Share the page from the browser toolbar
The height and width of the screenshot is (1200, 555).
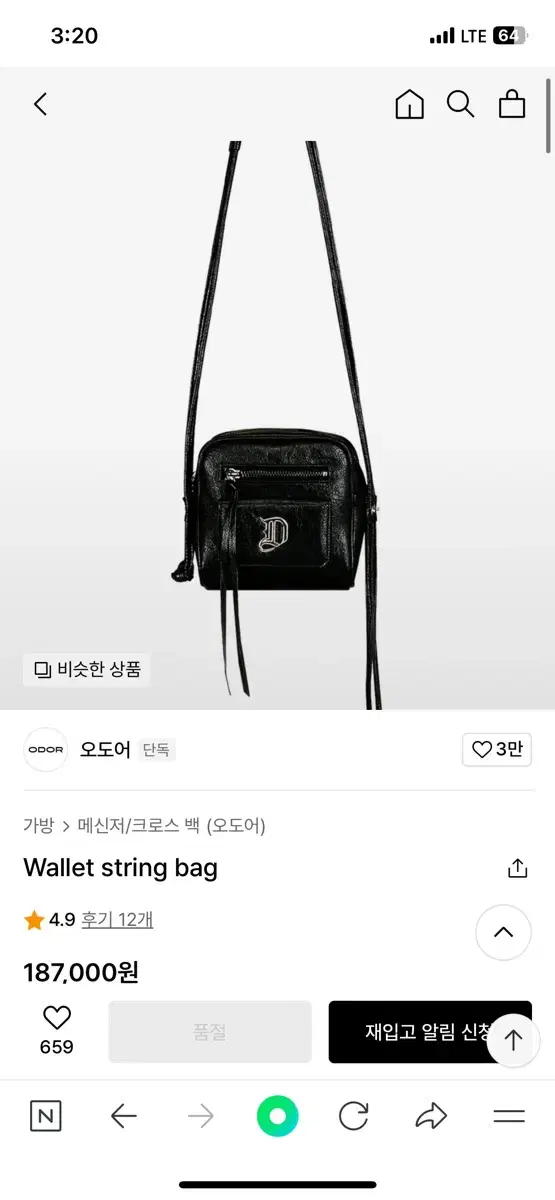(431, 1116)
